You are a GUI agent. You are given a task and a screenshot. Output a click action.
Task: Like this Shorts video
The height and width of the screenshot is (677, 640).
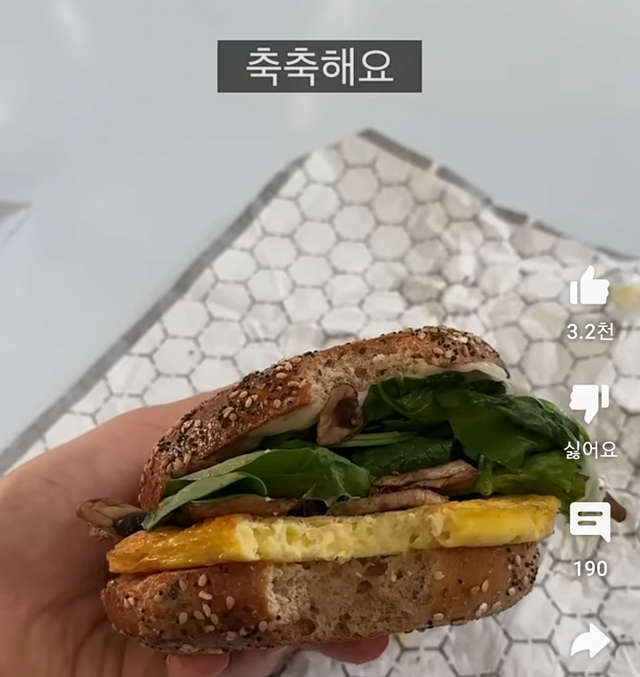[x=589, y=287]
